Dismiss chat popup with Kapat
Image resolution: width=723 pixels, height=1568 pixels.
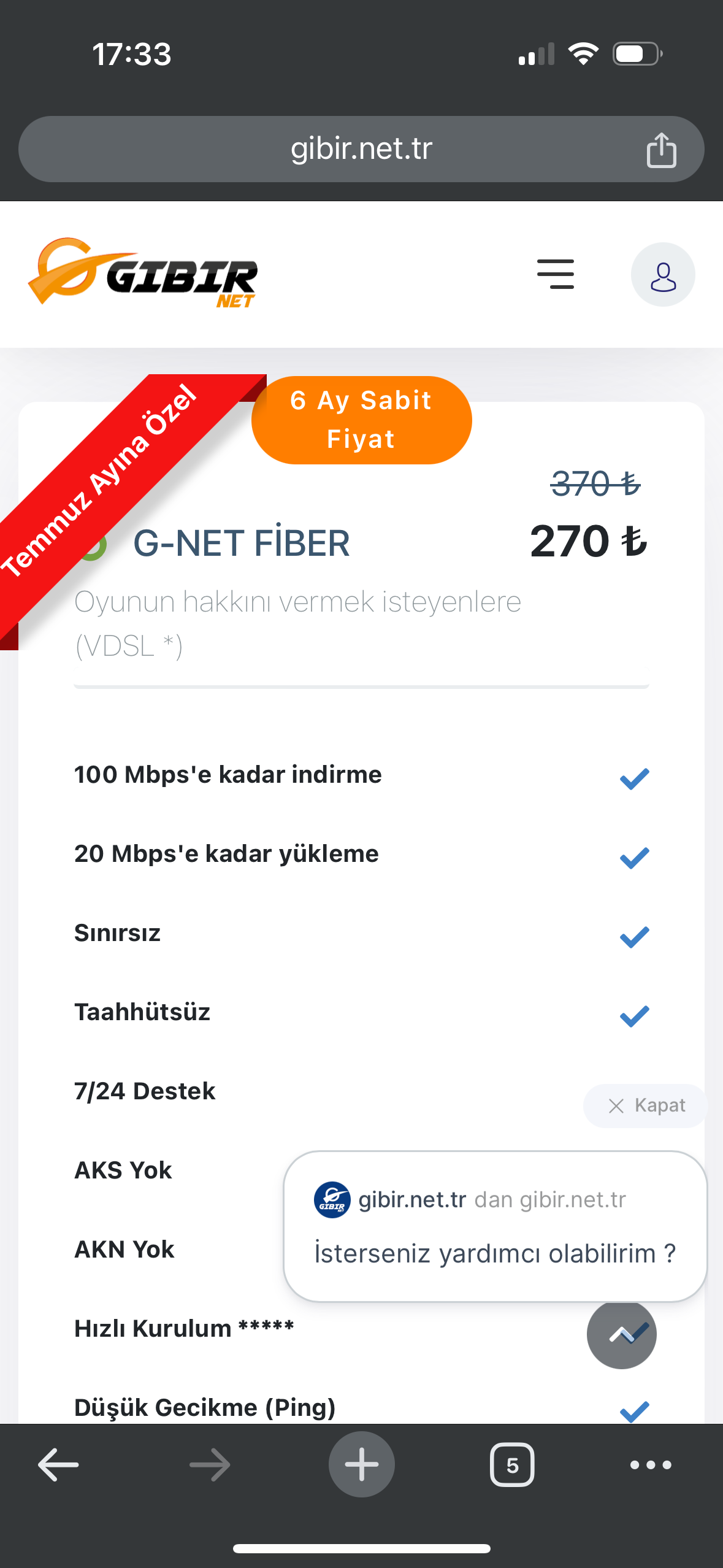pos(646,1105)
